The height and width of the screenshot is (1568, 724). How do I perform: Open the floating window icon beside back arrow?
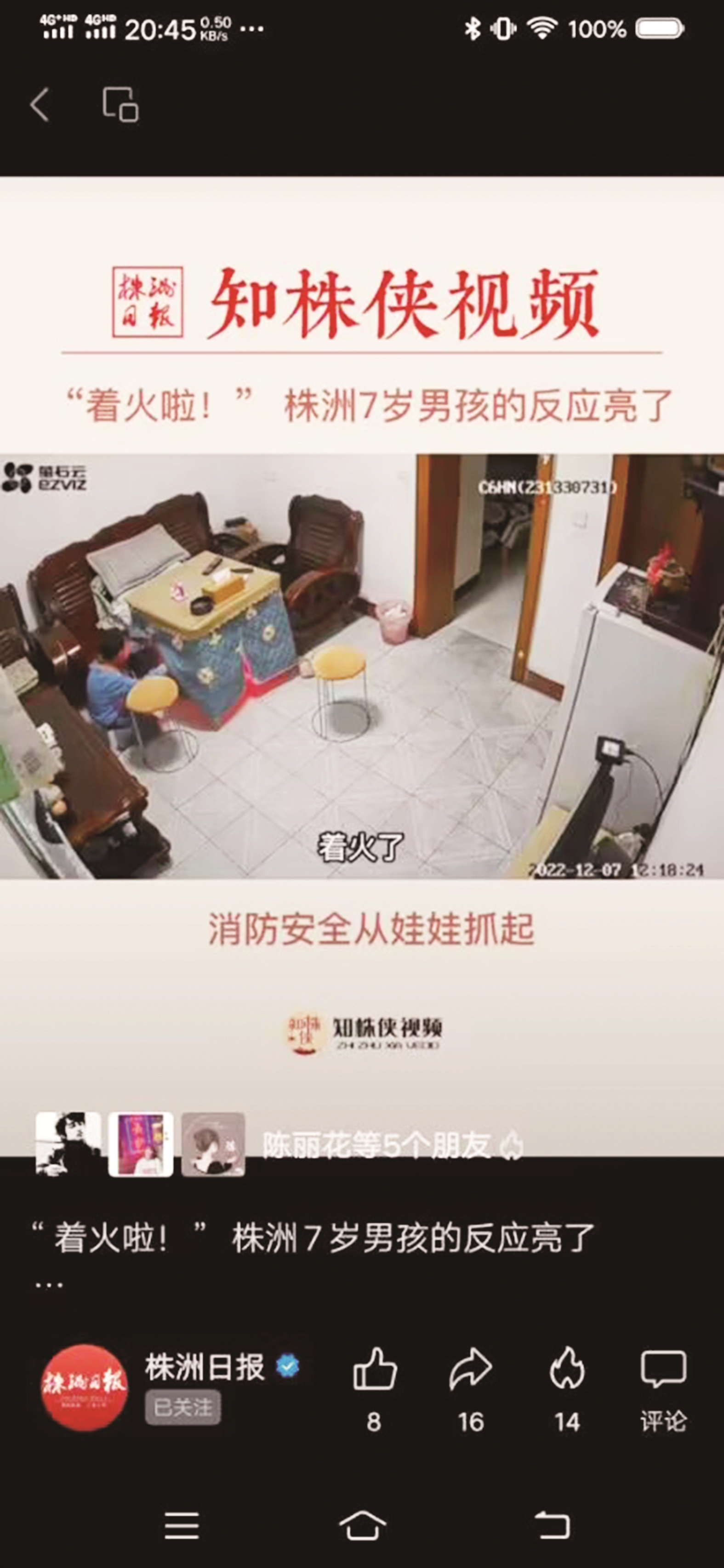click(120, 105)
